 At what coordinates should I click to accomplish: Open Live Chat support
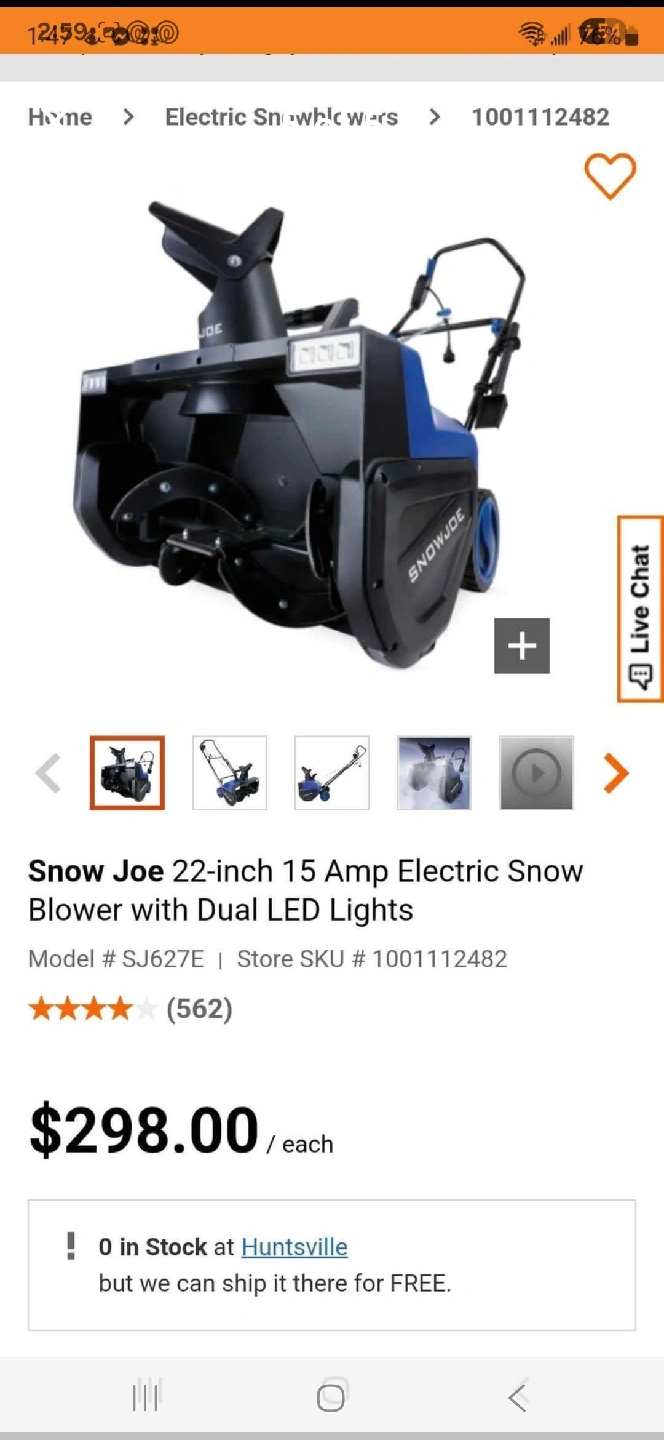click(640, 609)
